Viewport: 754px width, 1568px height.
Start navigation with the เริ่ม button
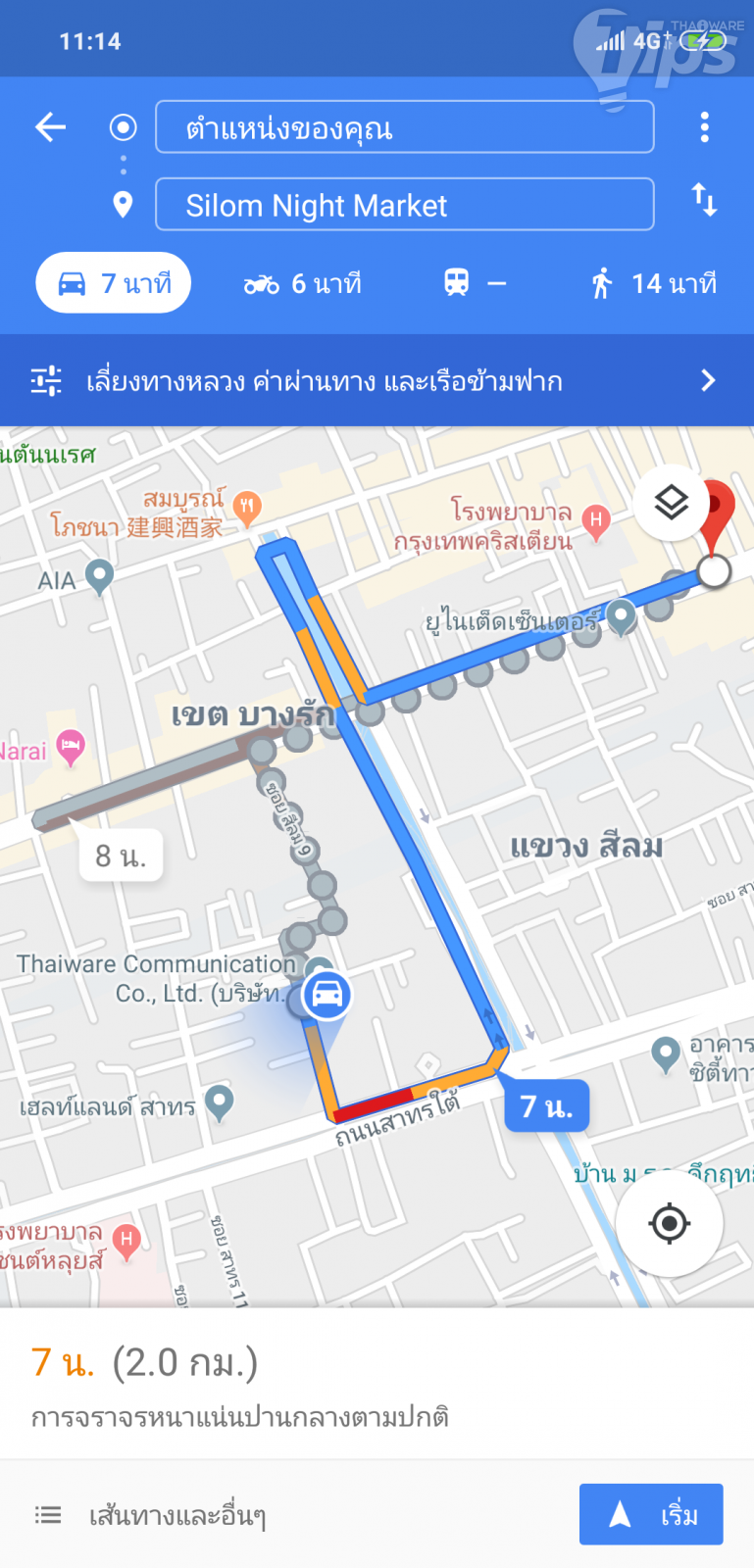coord(651,1514)
